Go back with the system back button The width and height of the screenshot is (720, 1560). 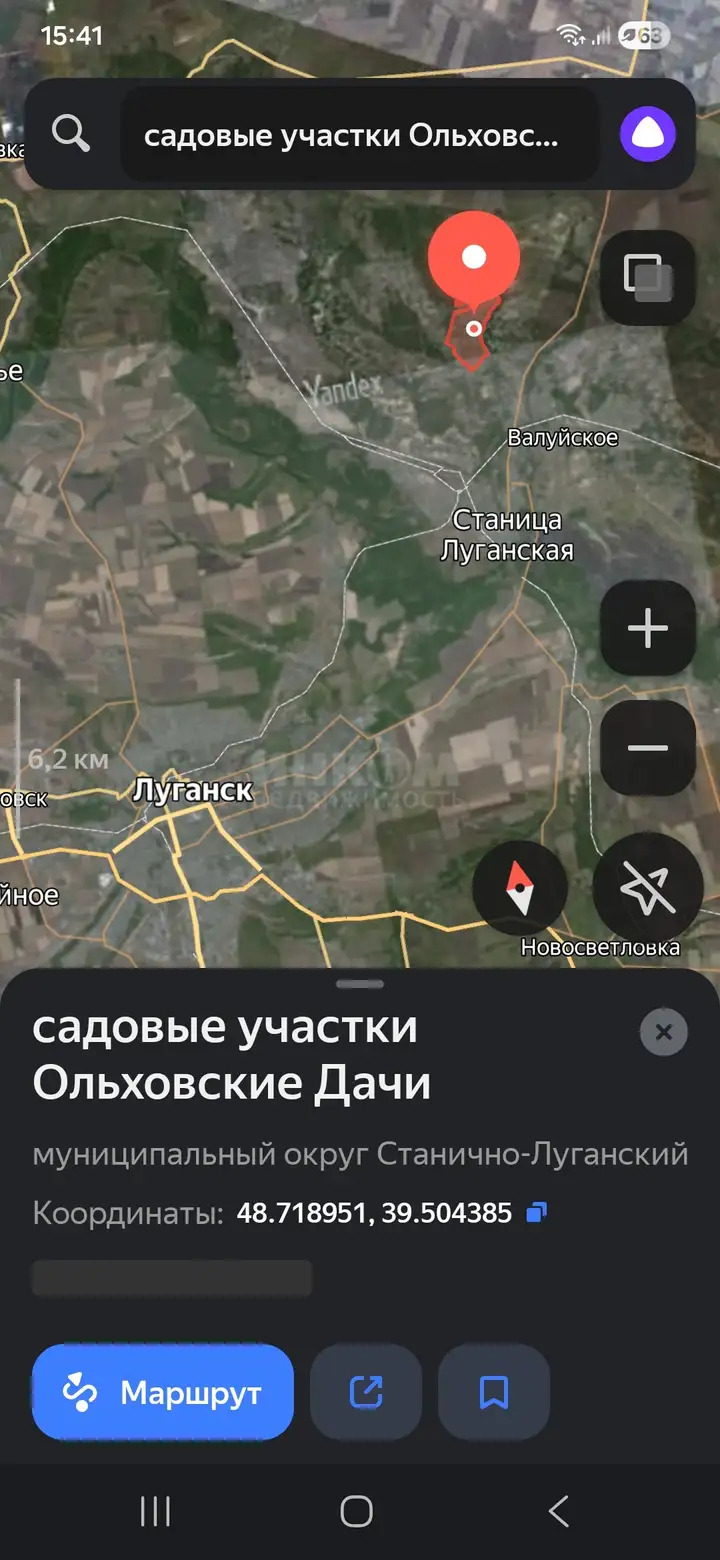click(558, 1511)
